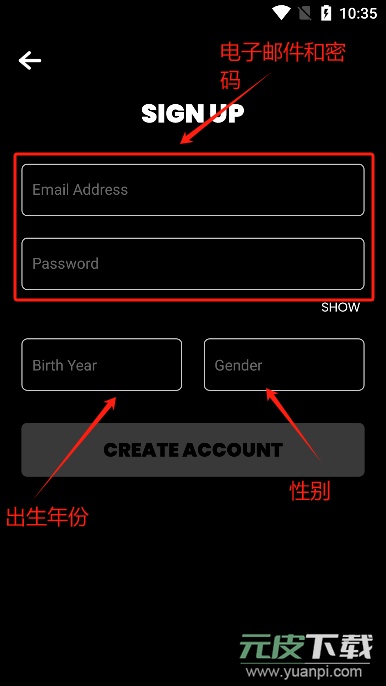Go back using the arrow icon

pos(30,60)
